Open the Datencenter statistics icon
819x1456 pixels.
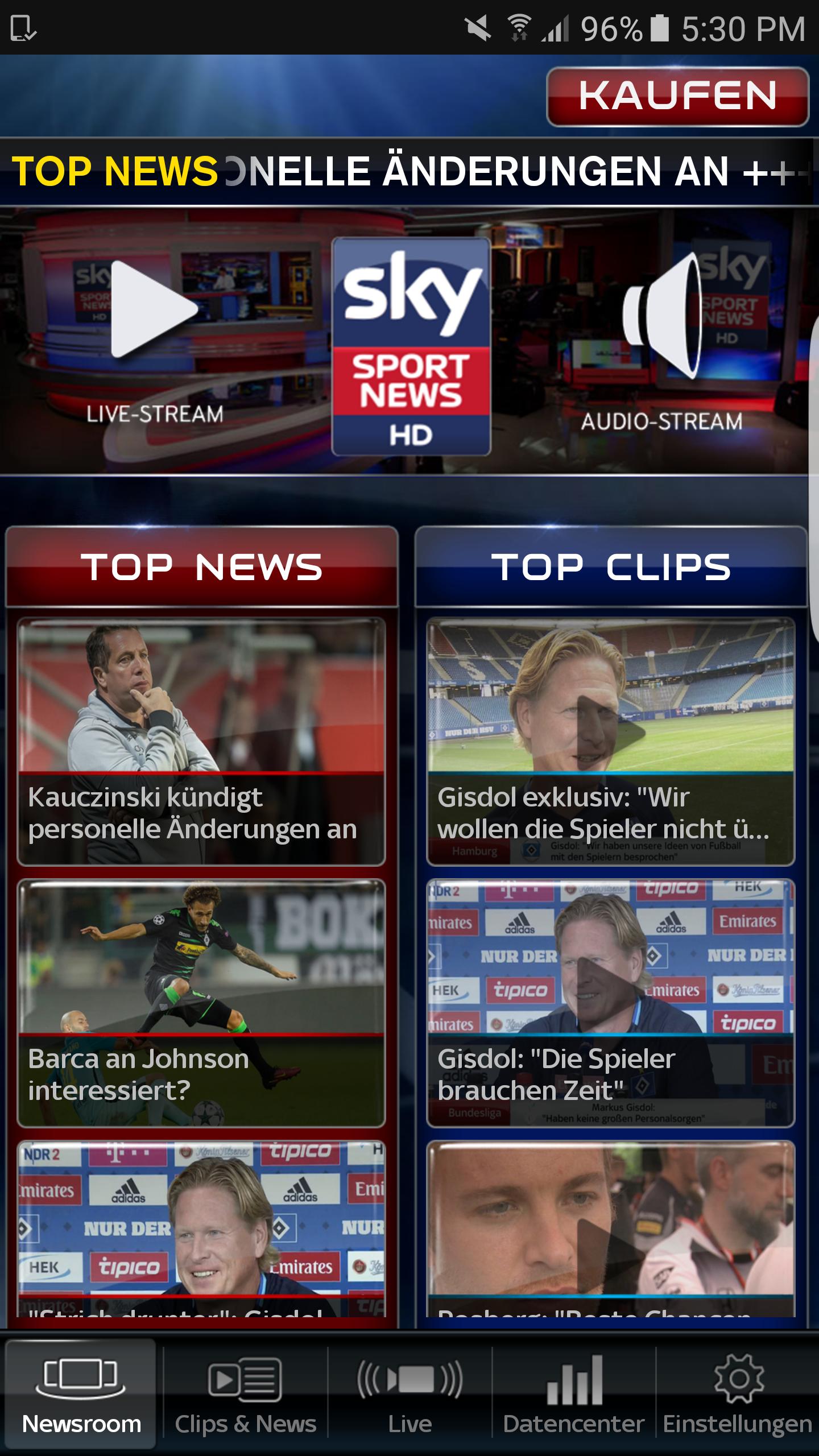(x=574, y=1382)
